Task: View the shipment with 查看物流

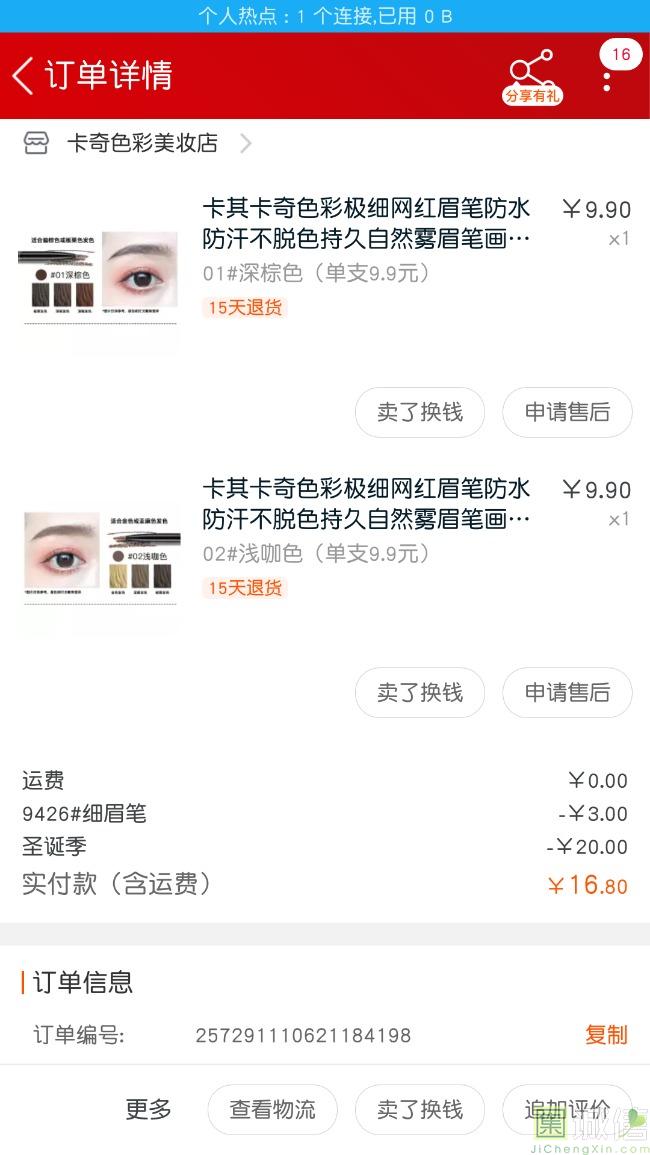Action: 272,1109
